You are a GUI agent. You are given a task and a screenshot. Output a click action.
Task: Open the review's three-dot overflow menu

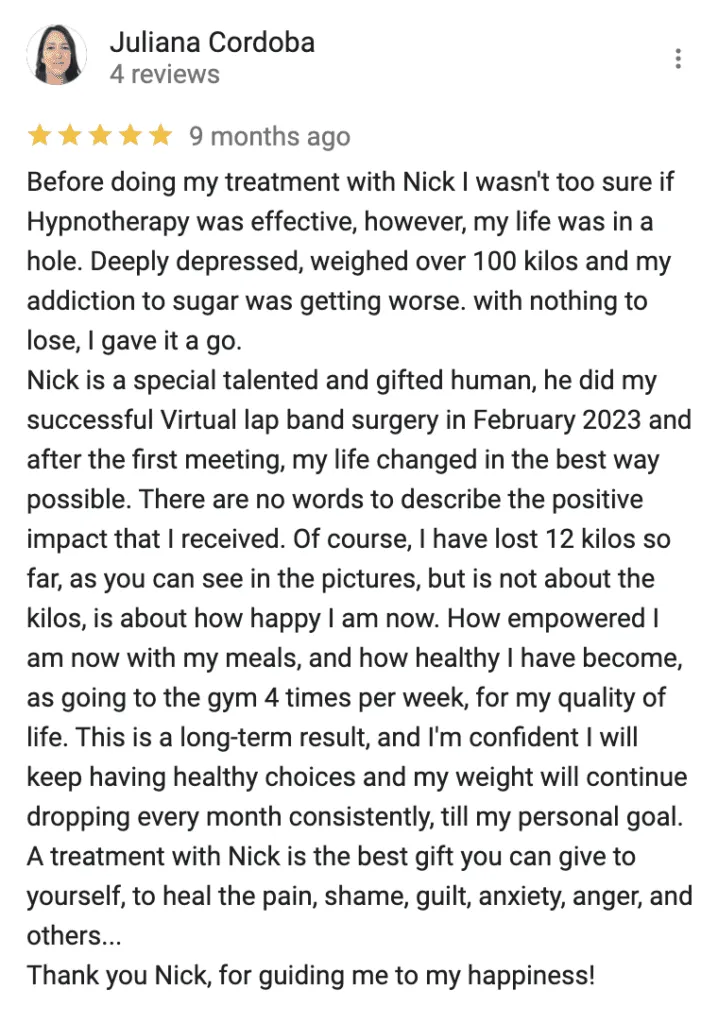pyautogui.click(x=679, y=58)
